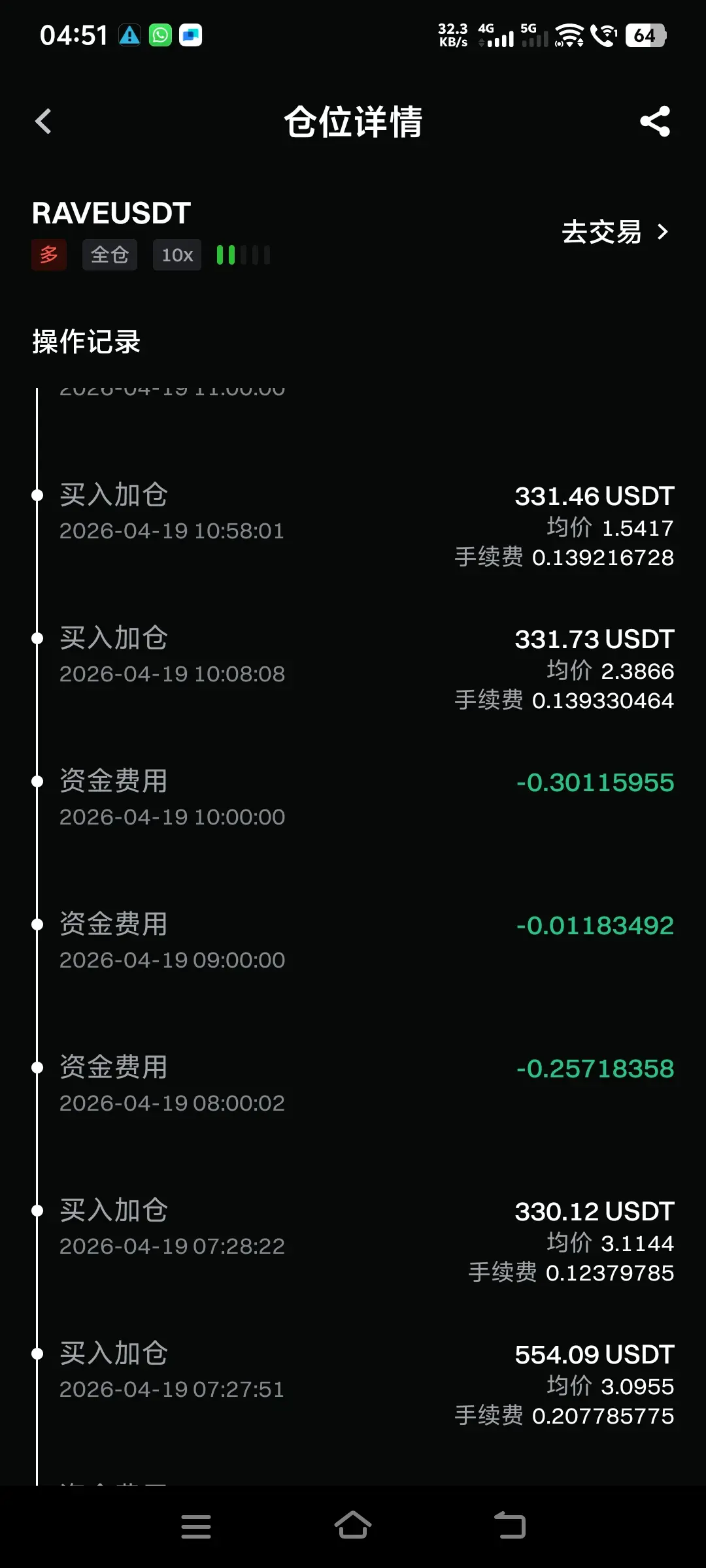Go back from position details
The image size is (706, 1568).
[43, 122]
